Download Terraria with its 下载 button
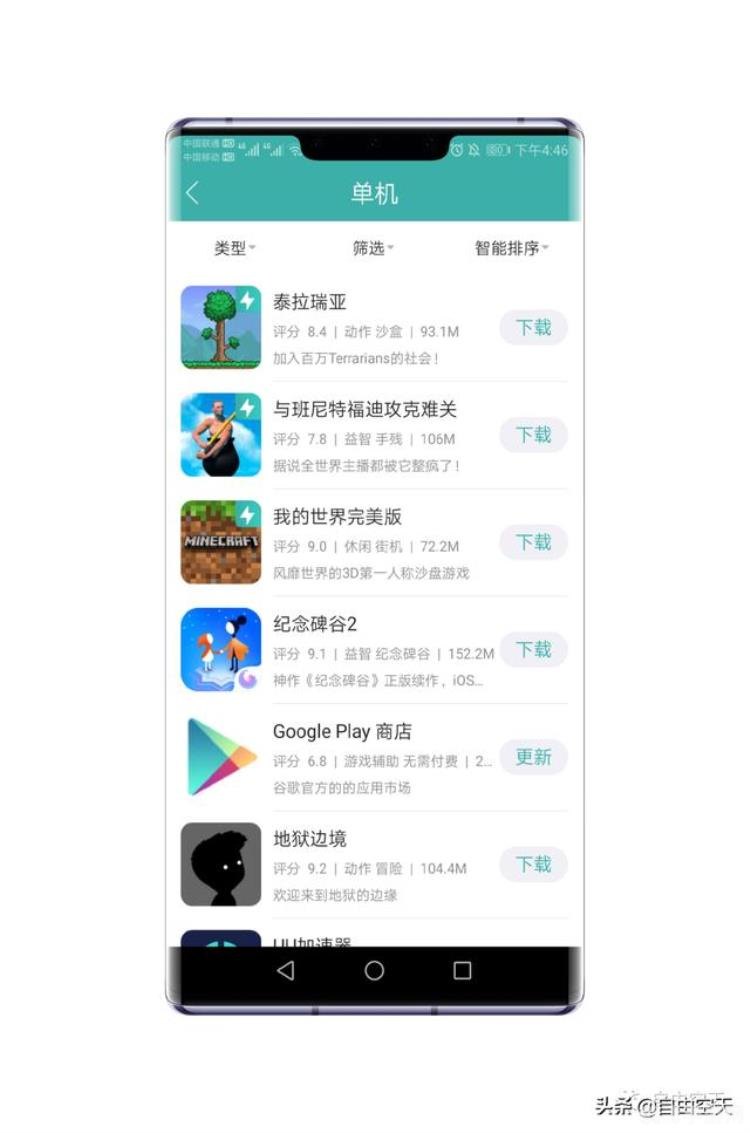Viewport: 750px width, 1133px height. (x=533, y=328)
